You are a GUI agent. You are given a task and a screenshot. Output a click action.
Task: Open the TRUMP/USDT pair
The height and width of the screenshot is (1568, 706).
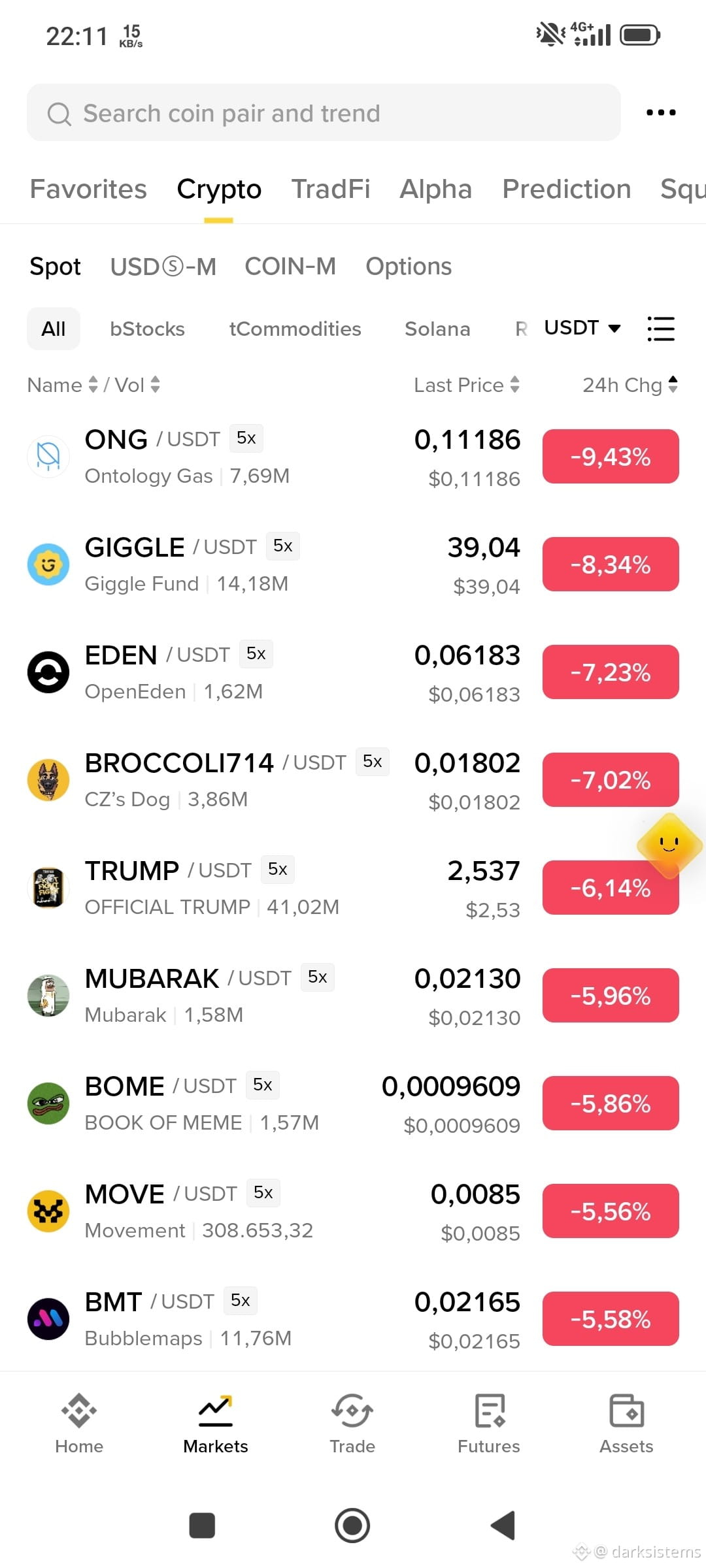353,888
